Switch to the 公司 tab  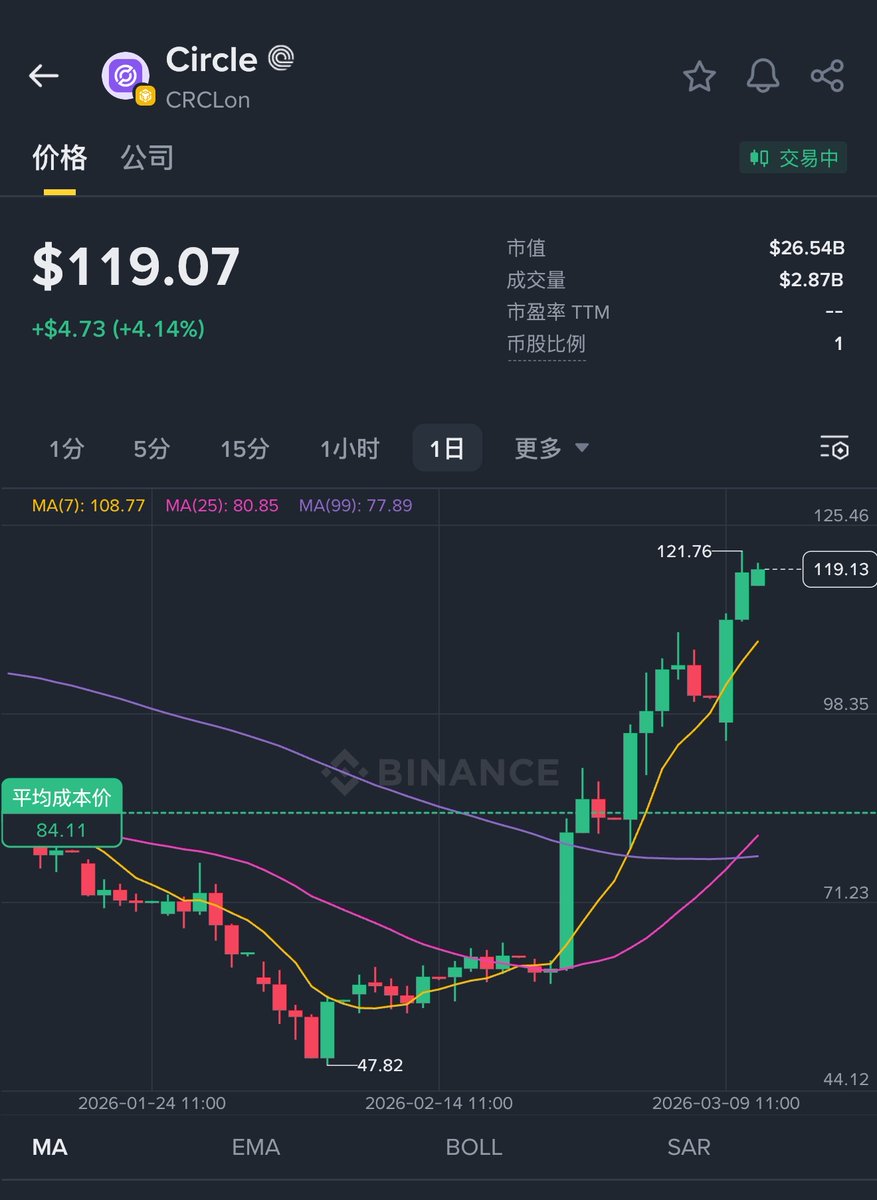(x=147, y=158)
